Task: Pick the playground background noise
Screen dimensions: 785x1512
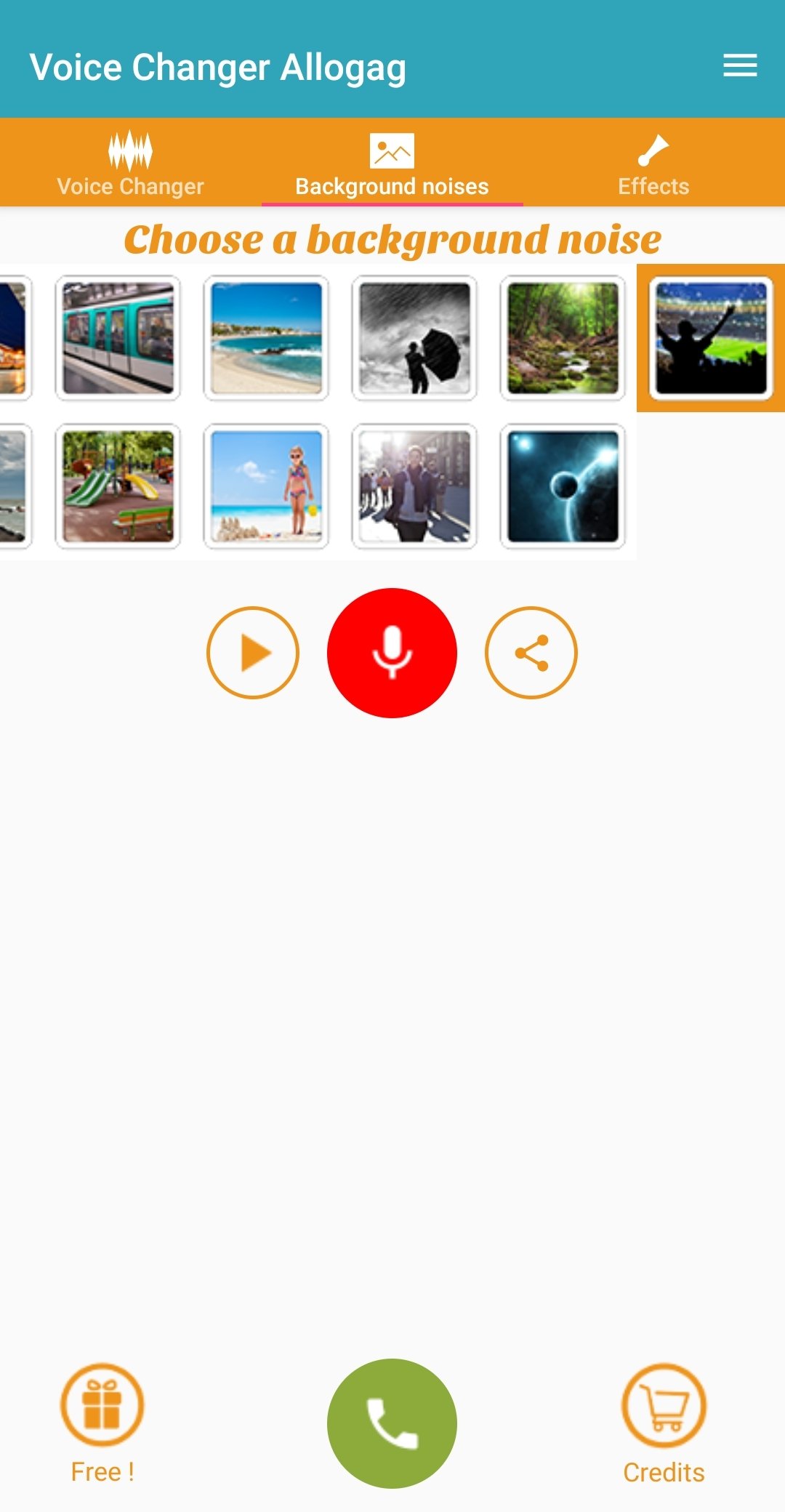Action: click(118, 486)
